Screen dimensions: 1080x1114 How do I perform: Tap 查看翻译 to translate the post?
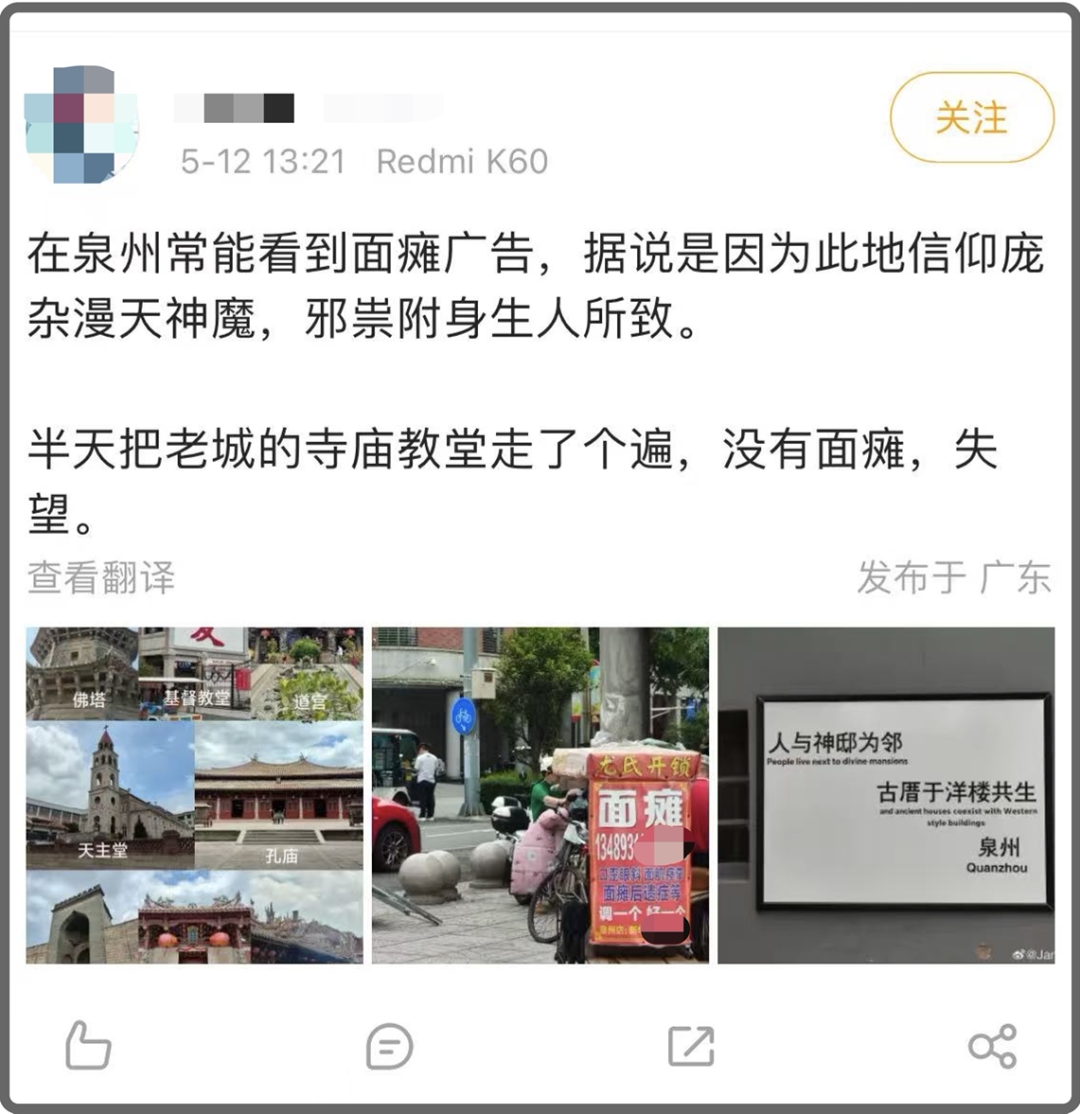(x=101, y=577)
